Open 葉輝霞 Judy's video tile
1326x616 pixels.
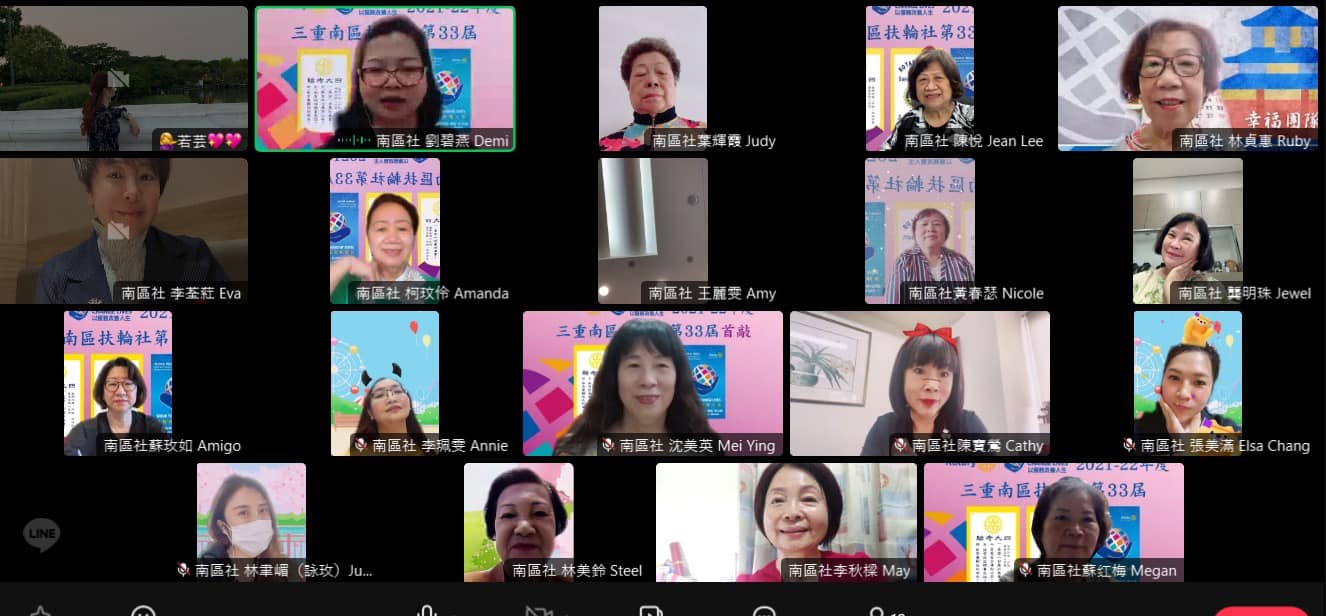click(x=653, y=78)
